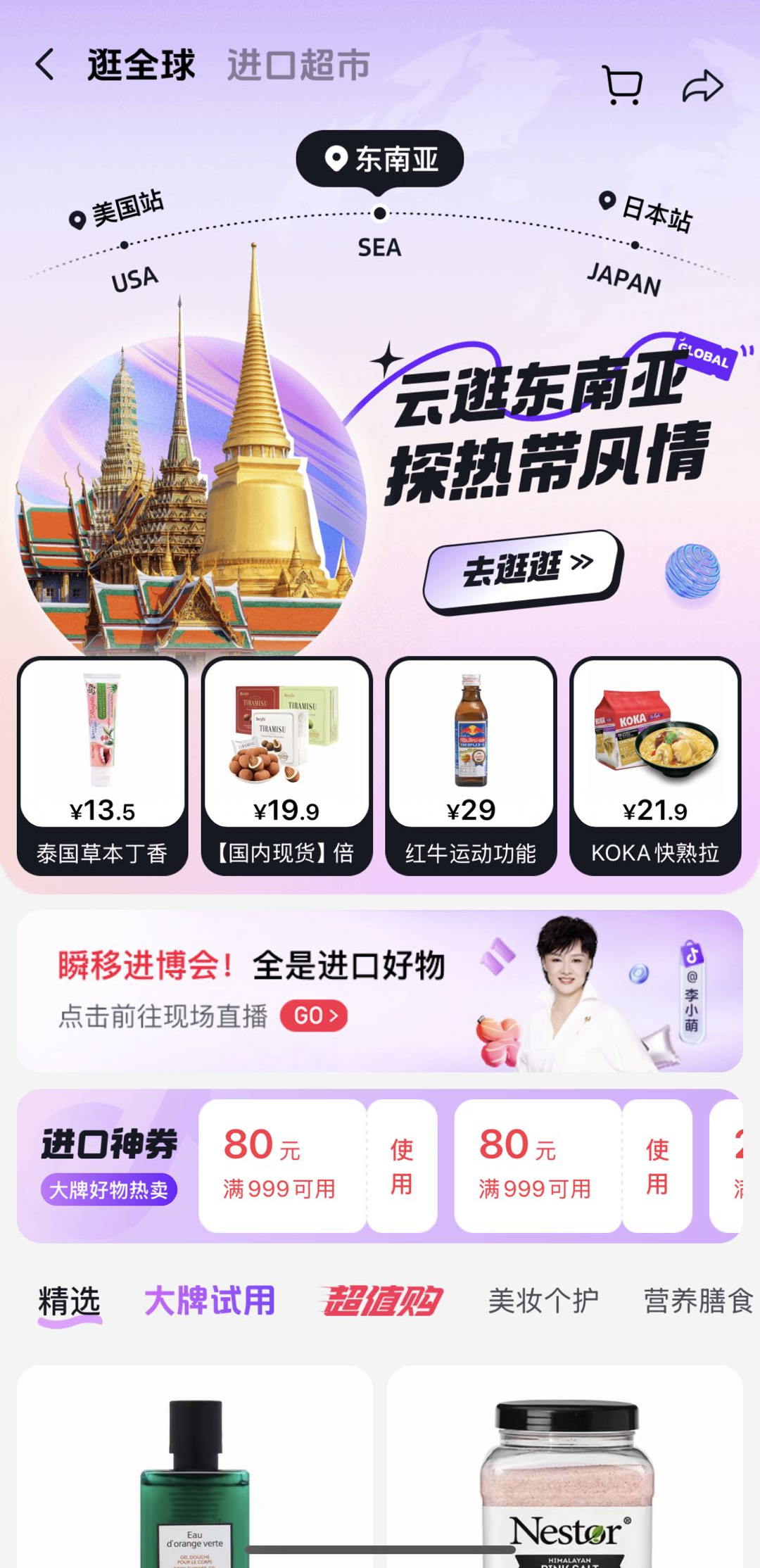Open the 红牛运动功能 ¥29 product
Viewport: 760px width, 1568px height.
click(471, 766)
